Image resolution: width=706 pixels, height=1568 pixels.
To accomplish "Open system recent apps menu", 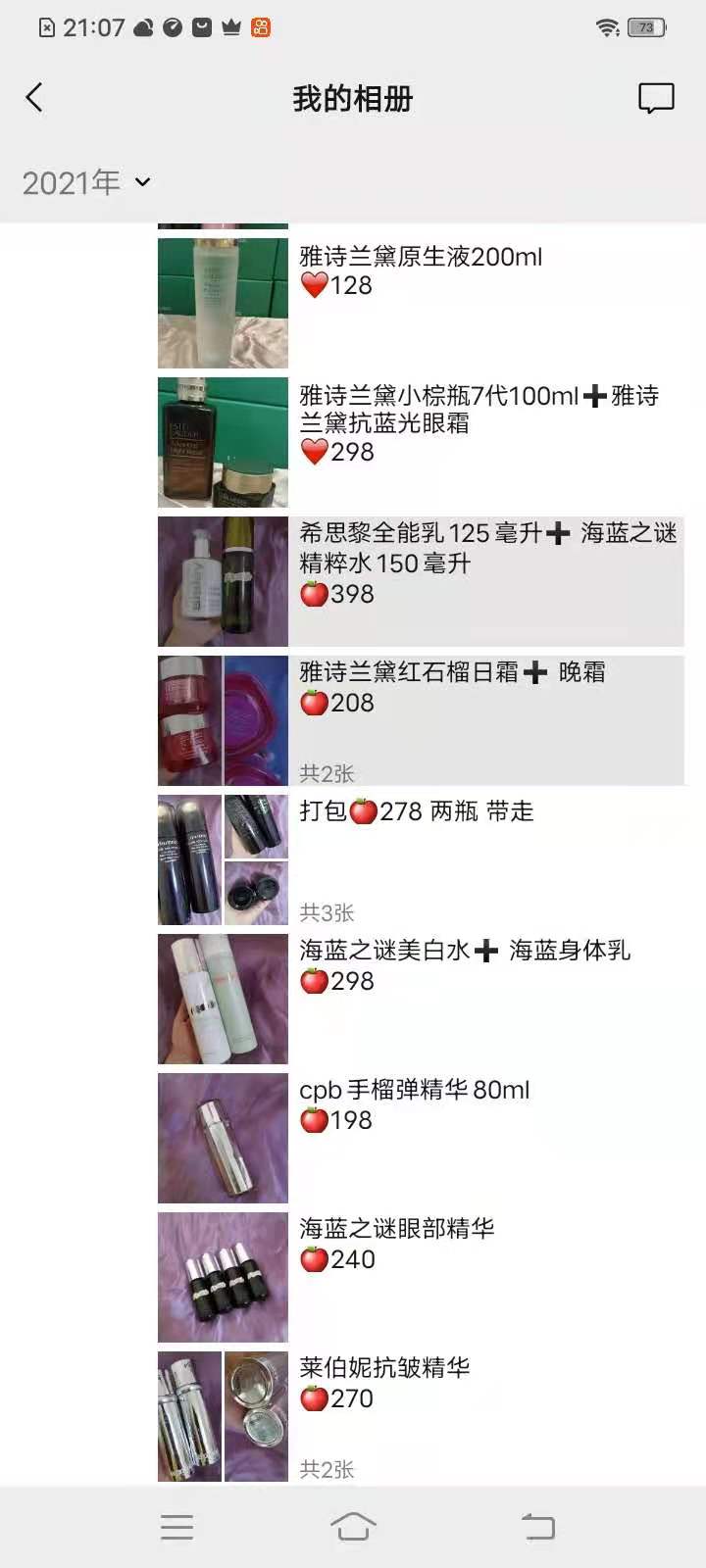I will click(176, 1526).
